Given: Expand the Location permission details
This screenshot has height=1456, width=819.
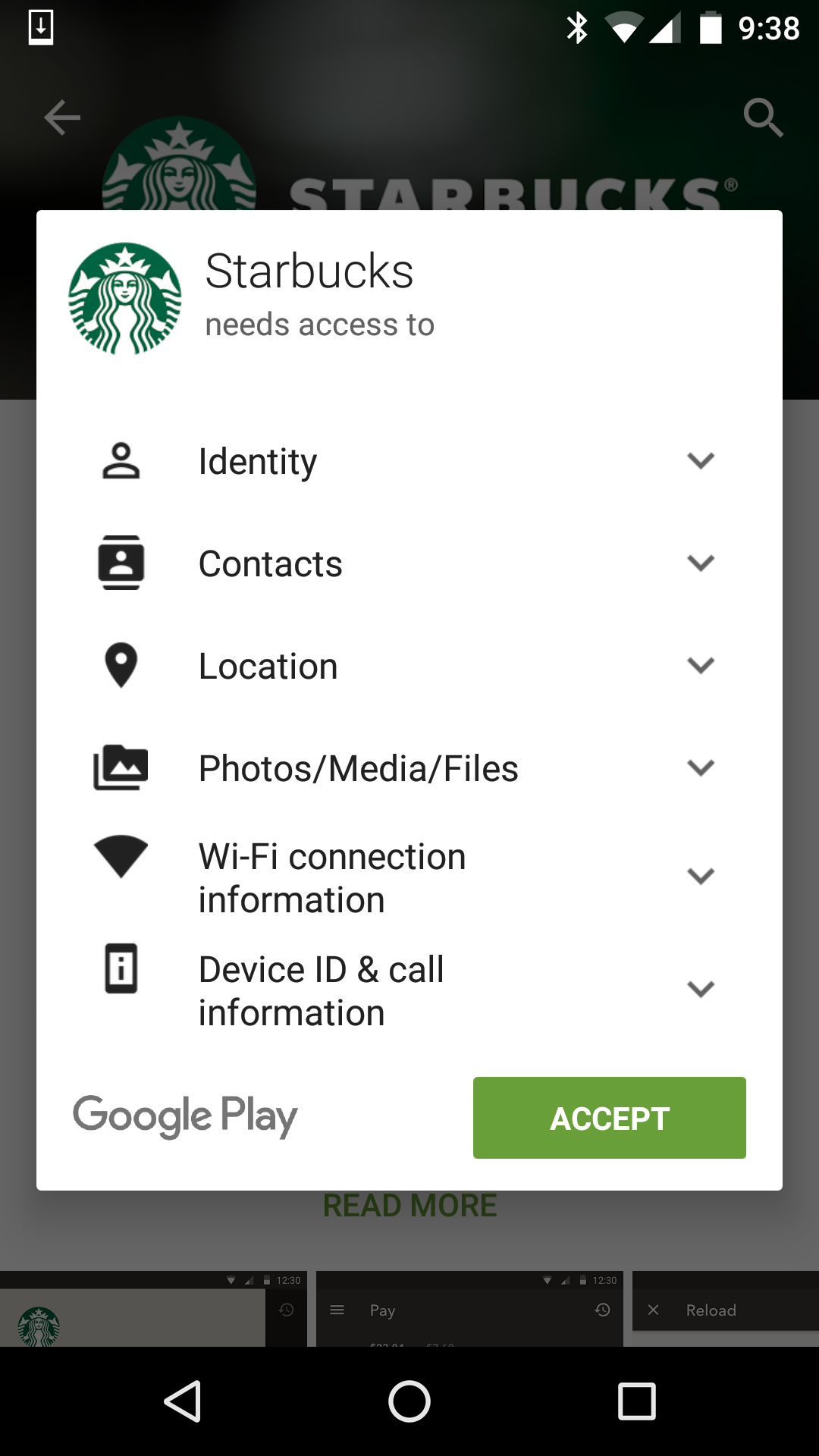Looking at the screenshot, I should (701, 666).
